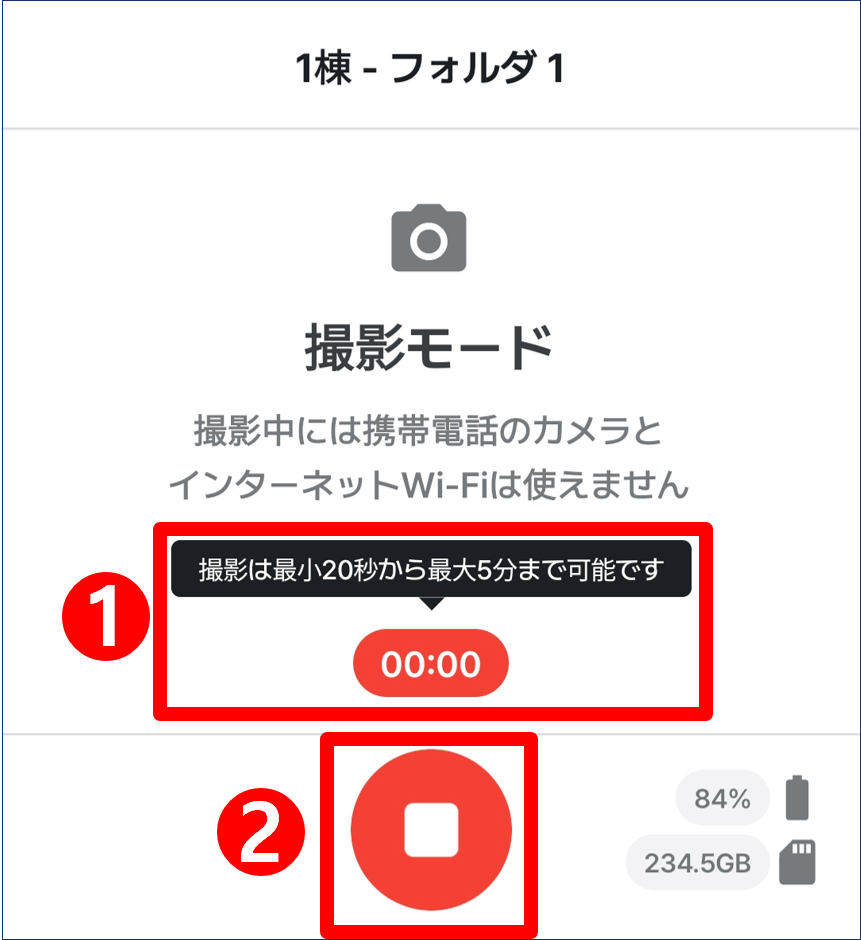Click the recording duration display to toggle format
The height and width of the screenshot is (940, 861).
430,662
